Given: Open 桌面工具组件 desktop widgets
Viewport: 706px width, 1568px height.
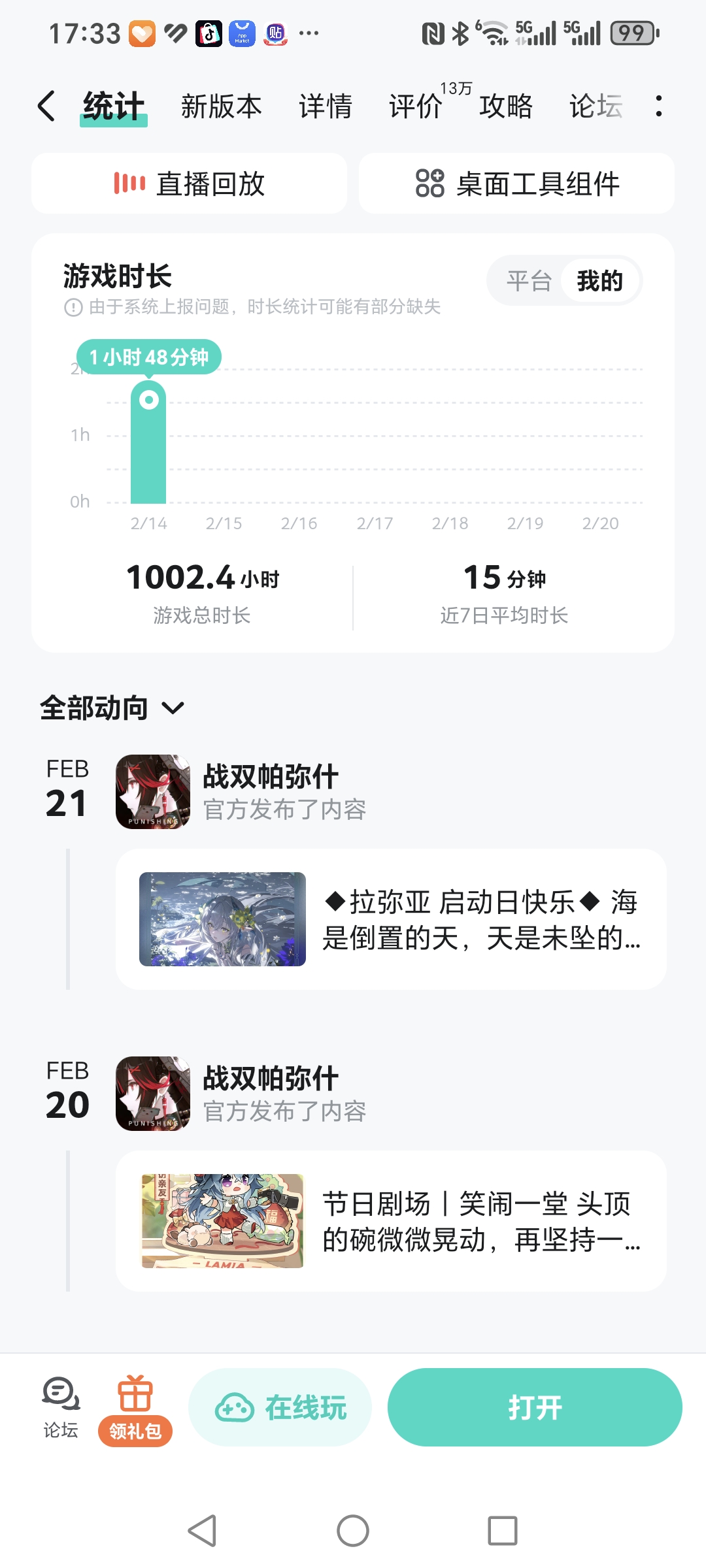Looking at the screenshot, I should pos(516,184).
